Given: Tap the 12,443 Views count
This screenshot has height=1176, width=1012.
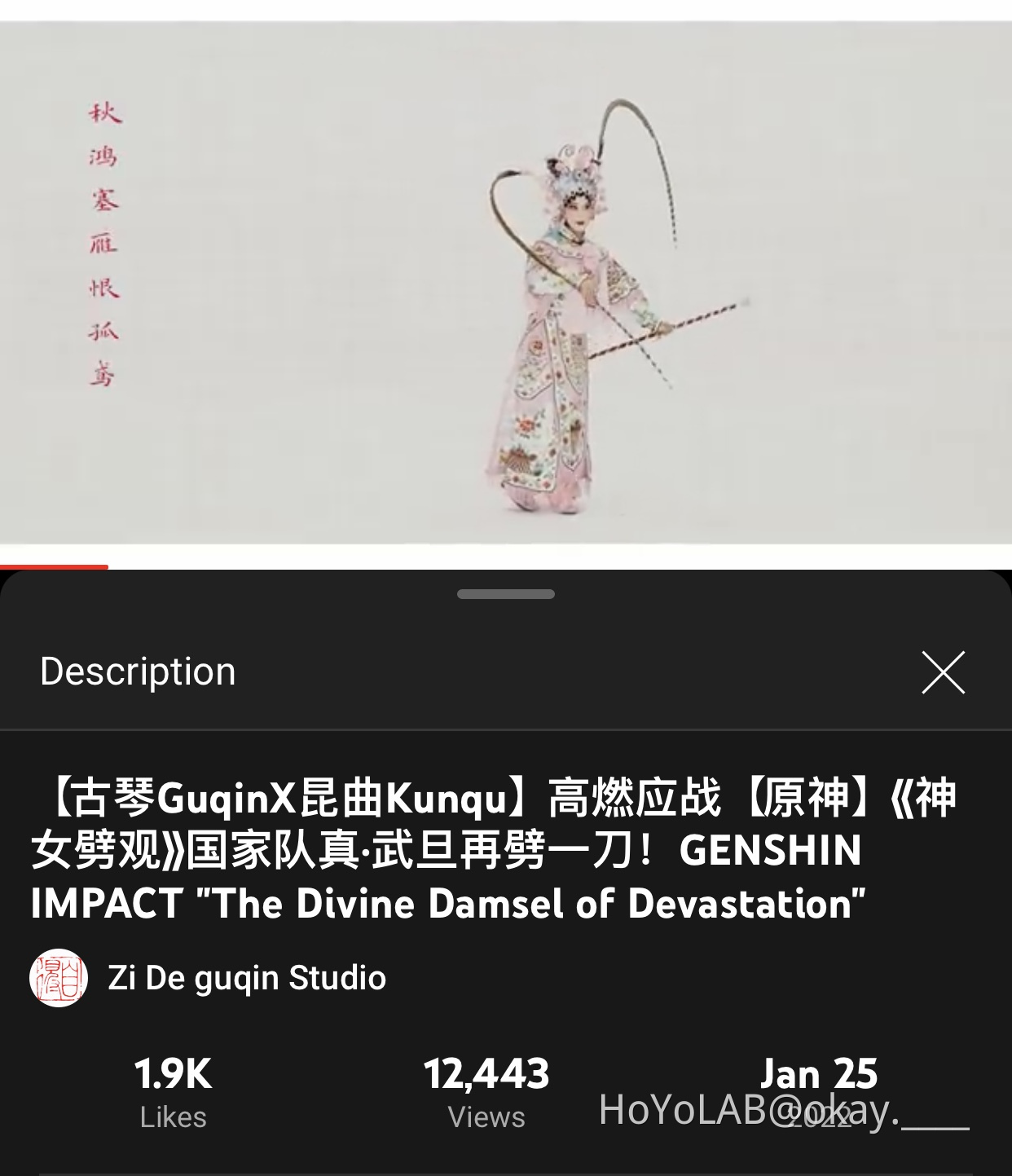Looking at the screenshot, I should tap(486, 1074).
